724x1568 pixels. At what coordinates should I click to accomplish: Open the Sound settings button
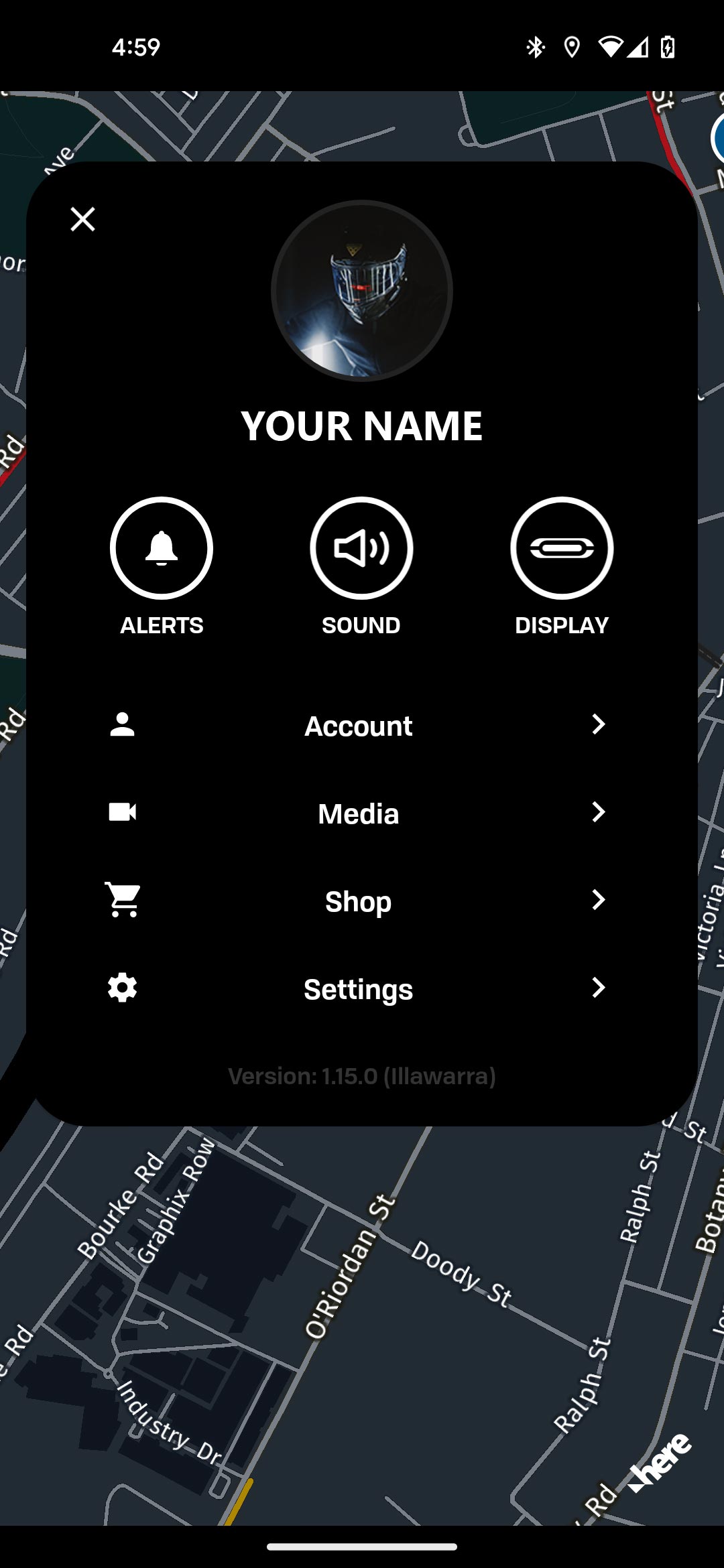click(x=361, y=548)
